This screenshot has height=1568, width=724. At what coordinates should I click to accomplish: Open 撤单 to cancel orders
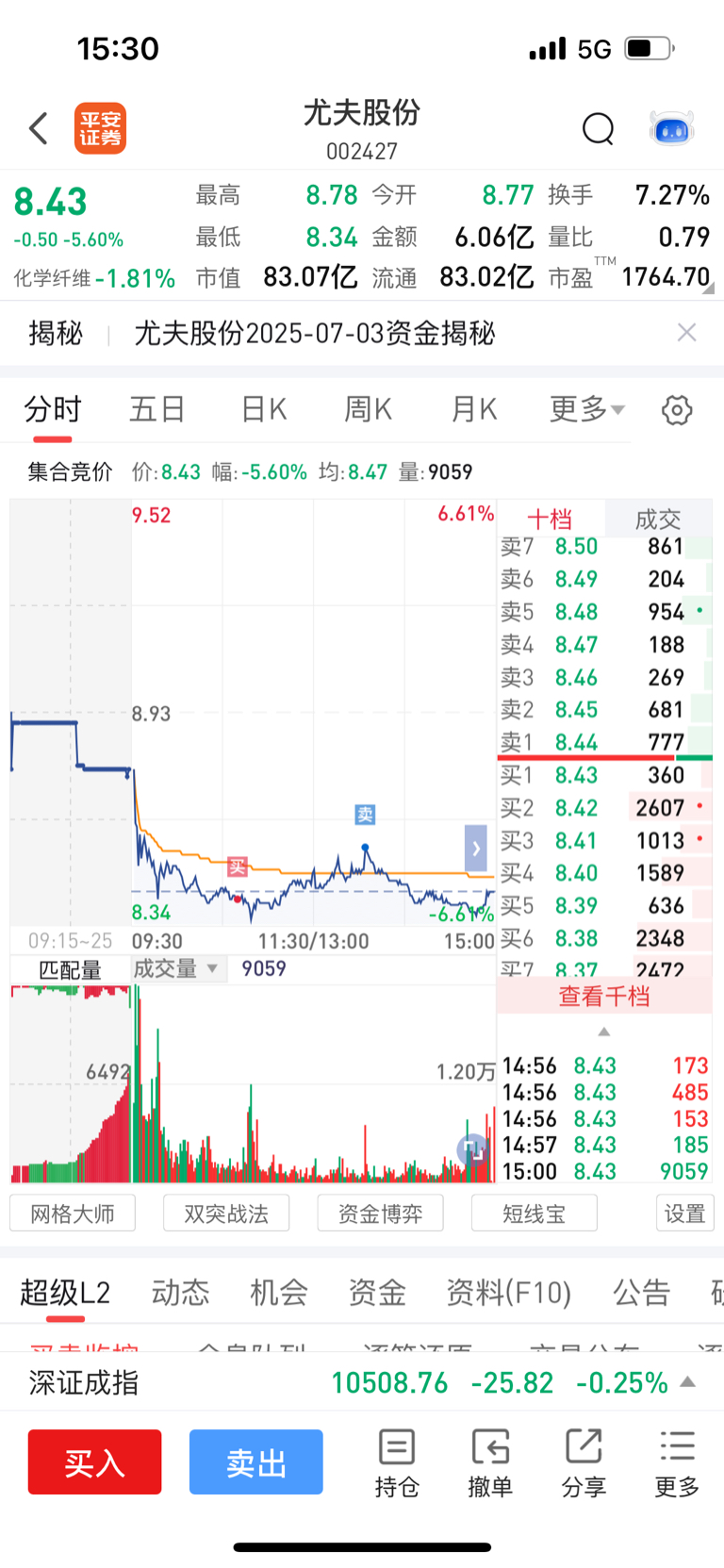pyautogui.click(x=490, y=1463)
